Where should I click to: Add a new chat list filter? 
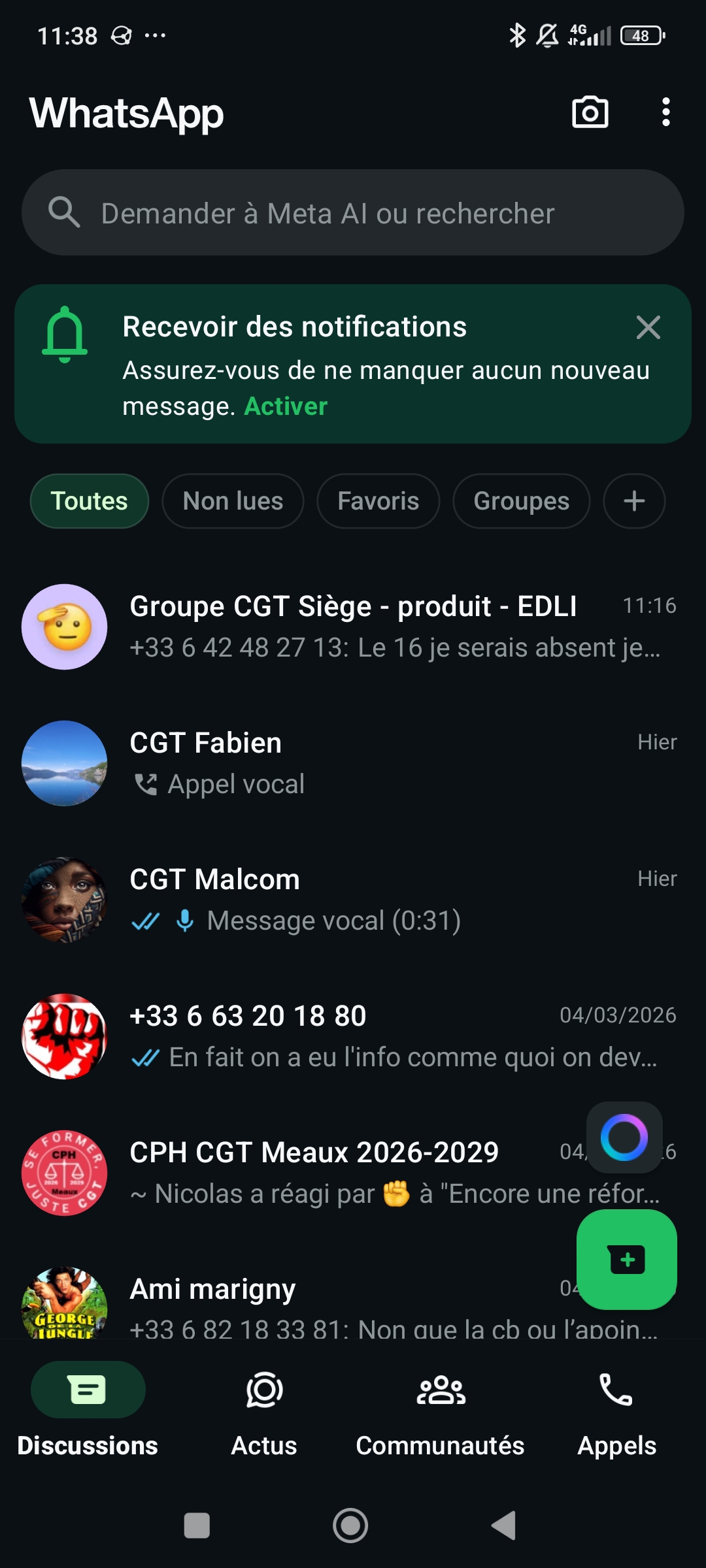click(x=633, y=501)
